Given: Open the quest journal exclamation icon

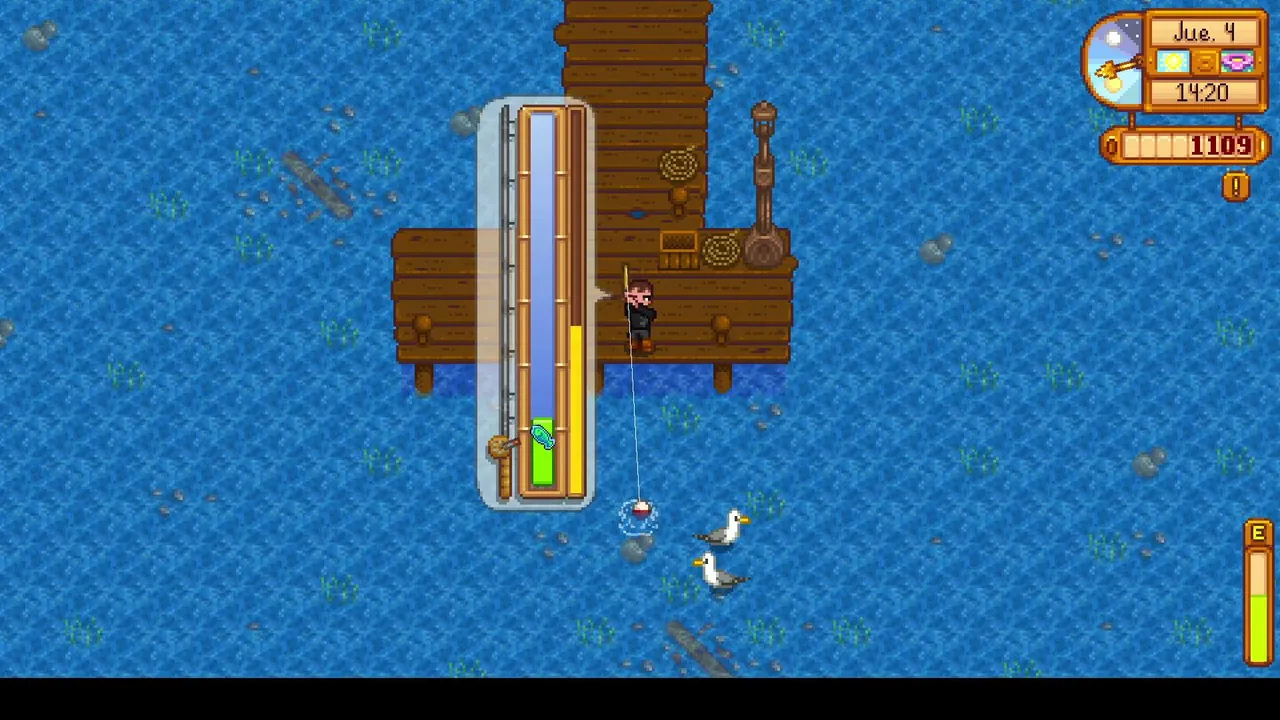Looking at the screenshot, I should (x=1236, y=187).
